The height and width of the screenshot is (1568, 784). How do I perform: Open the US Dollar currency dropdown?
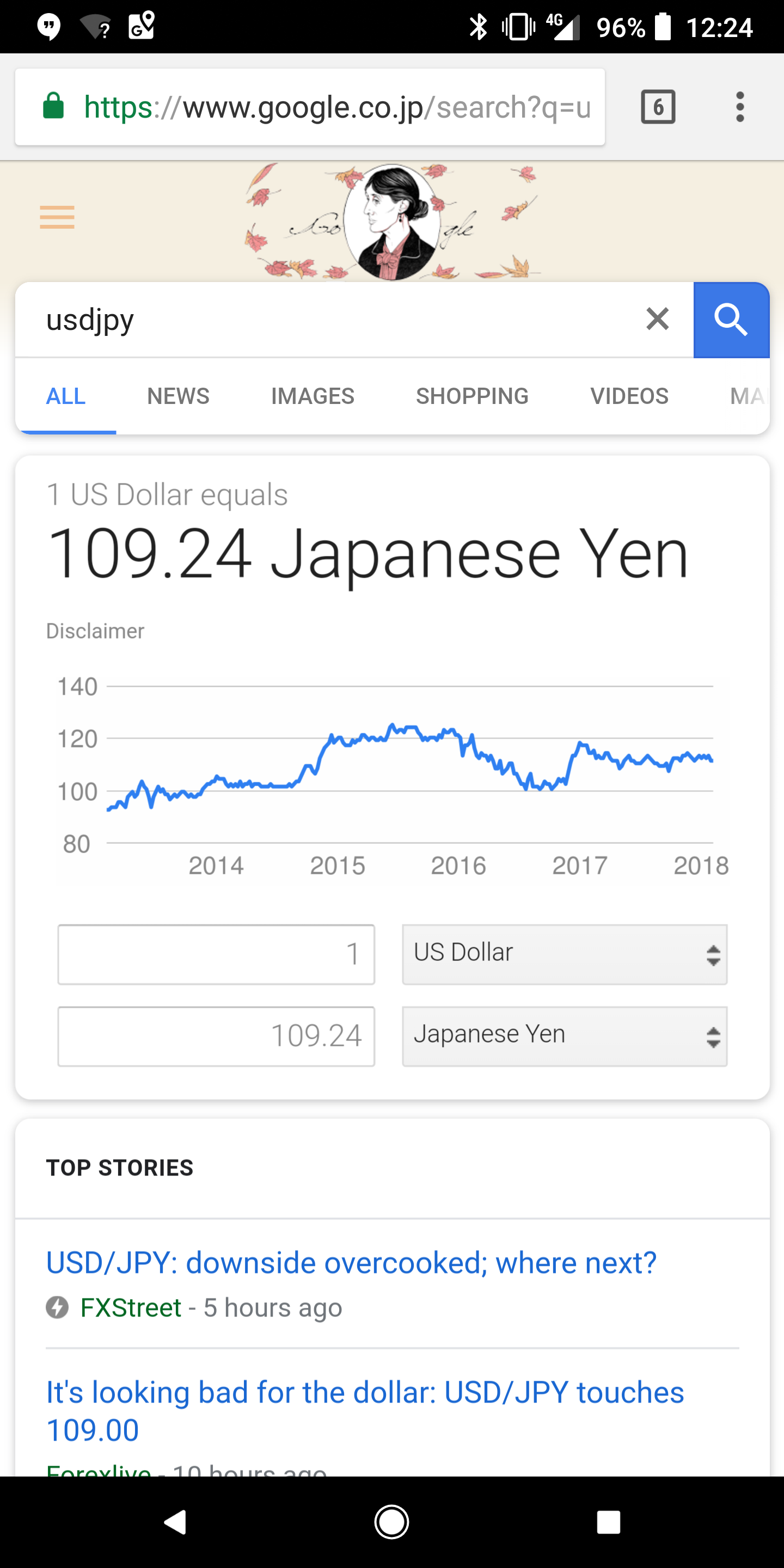[565, 954]
